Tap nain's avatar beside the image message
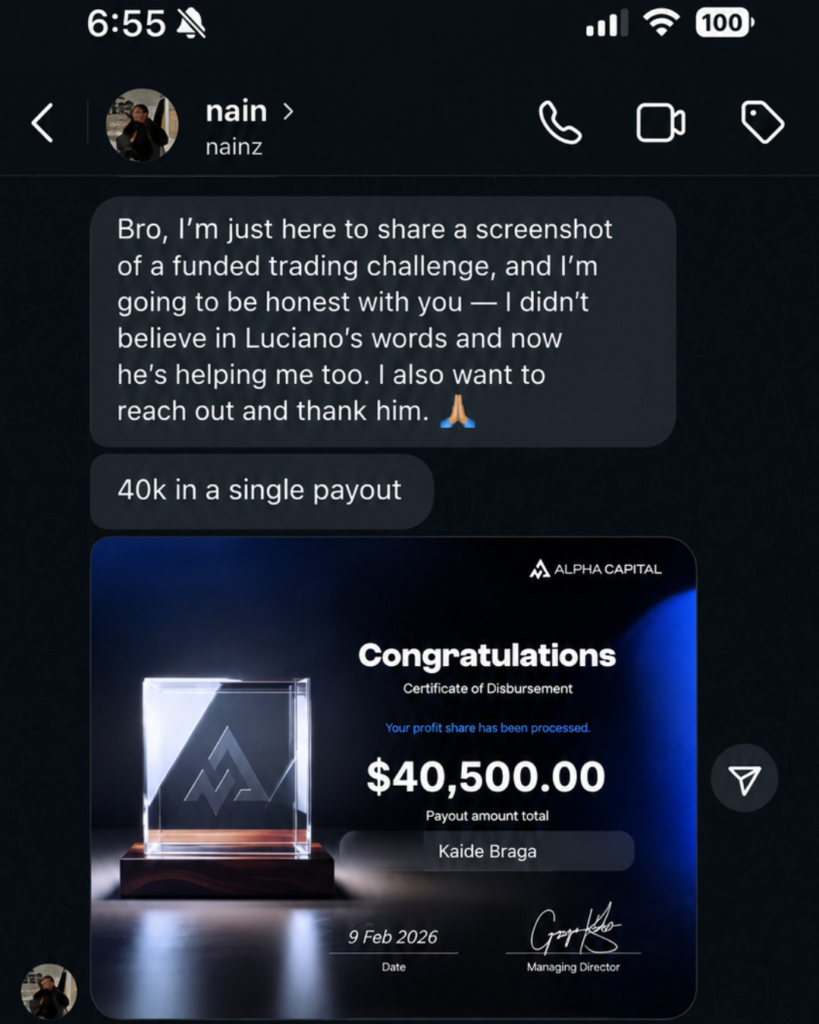This screenshot has height=1024, width=819. click(49, 991)
